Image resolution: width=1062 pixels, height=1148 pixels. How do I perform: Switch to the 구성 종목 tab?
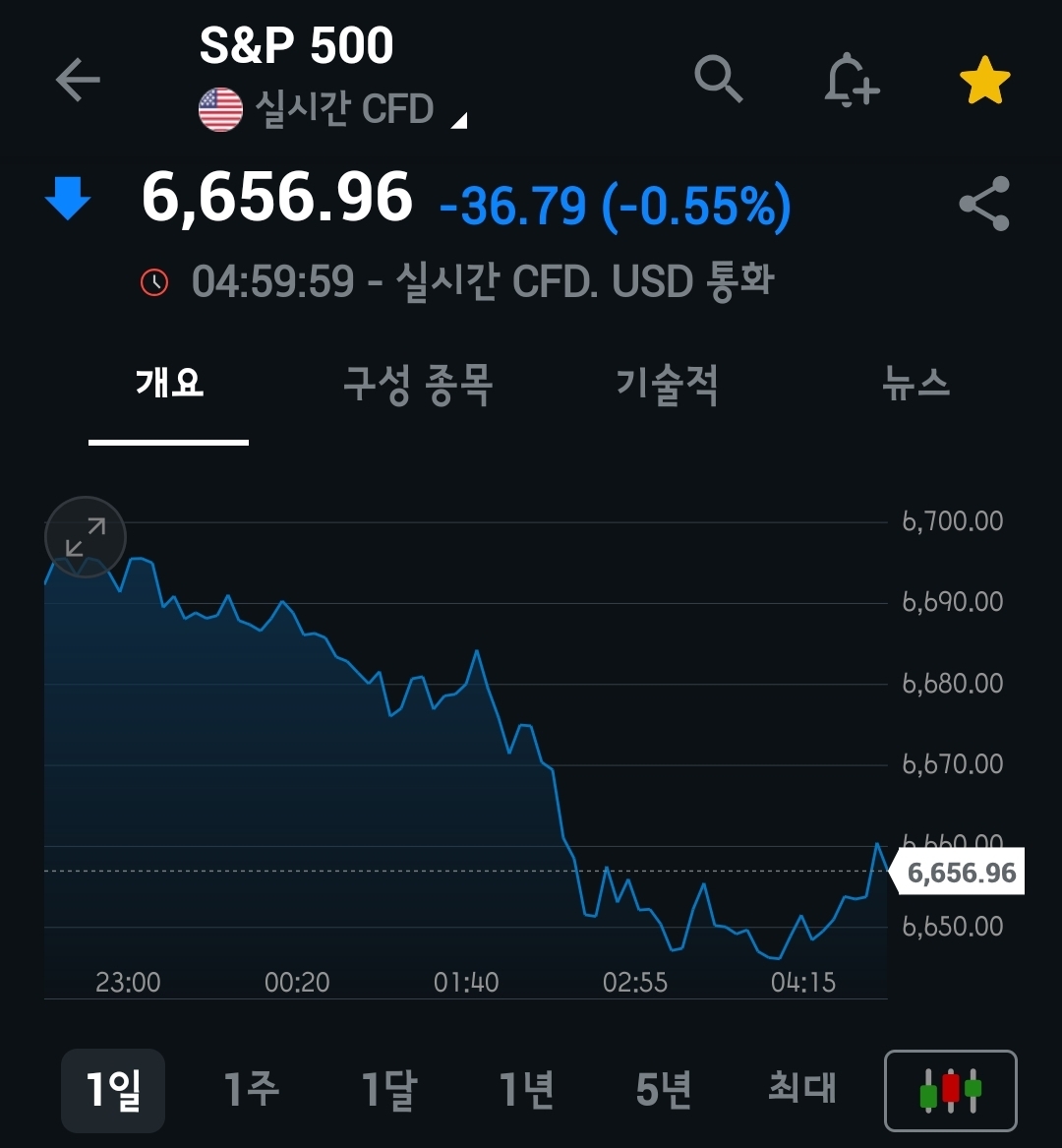(417, 384)
